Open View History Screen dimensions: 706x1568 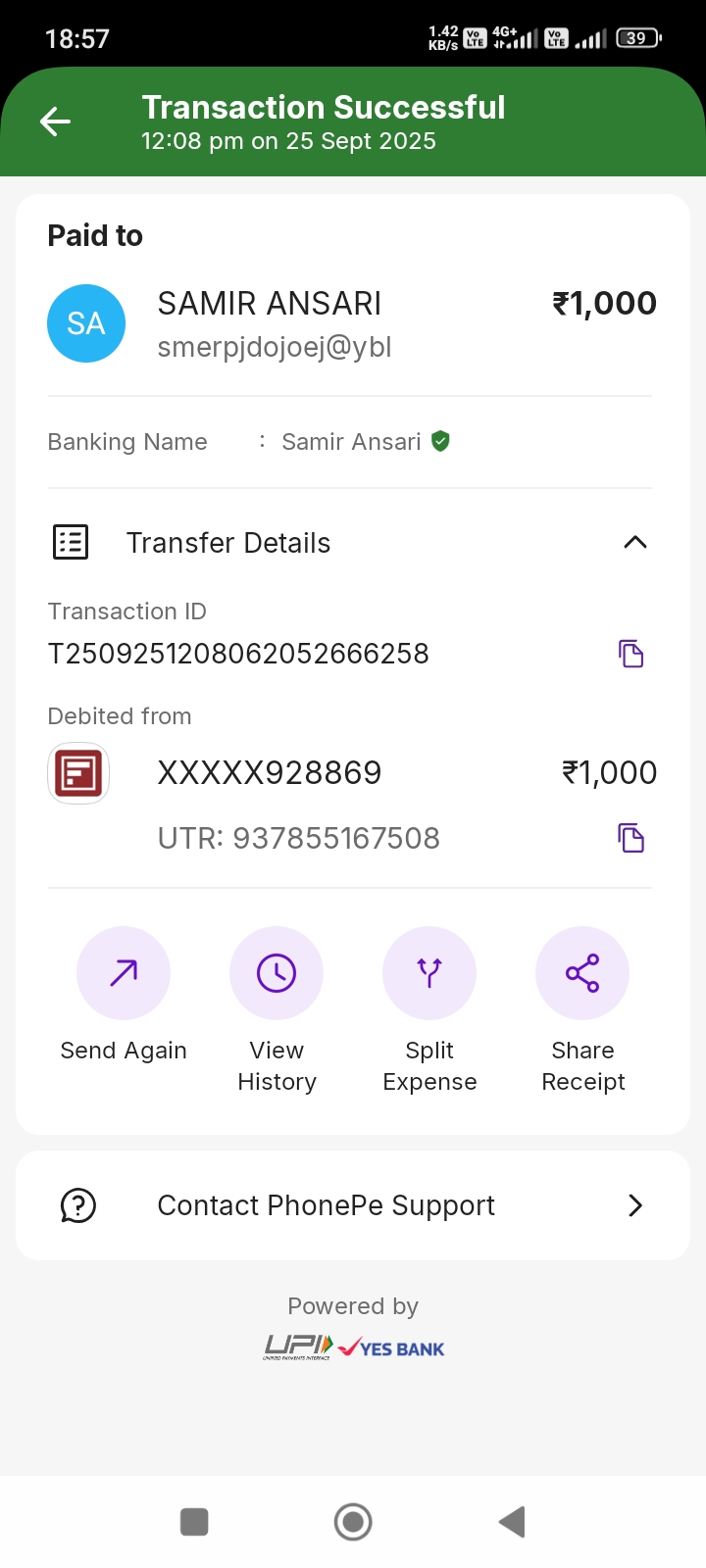tap(277, 973)
